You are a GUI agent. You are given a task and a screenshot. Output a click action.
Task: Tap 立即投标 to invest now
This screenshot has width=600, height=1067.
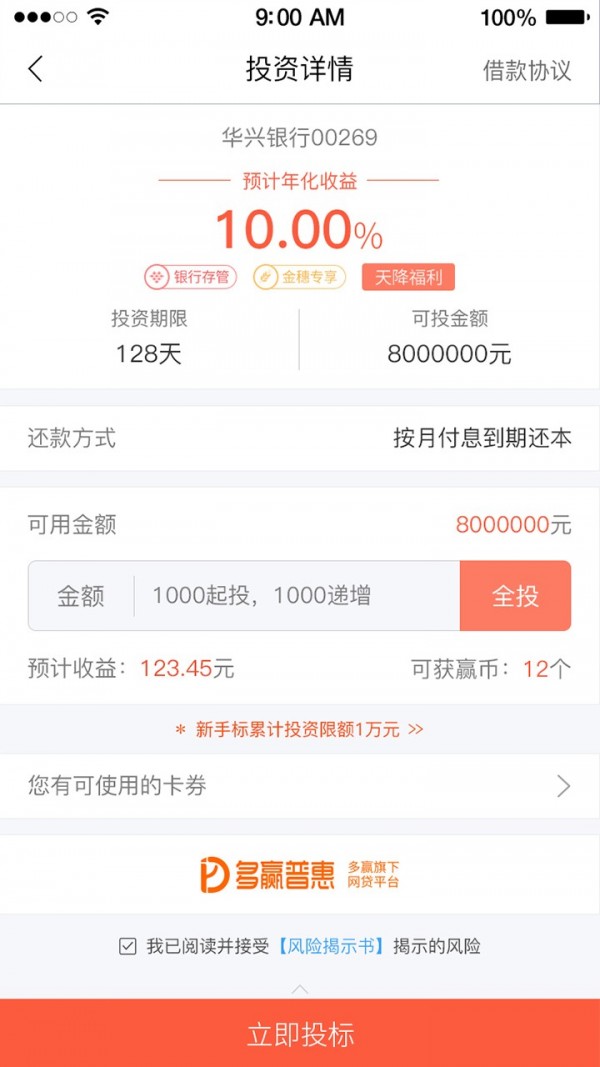click(x=299, y=1034)
